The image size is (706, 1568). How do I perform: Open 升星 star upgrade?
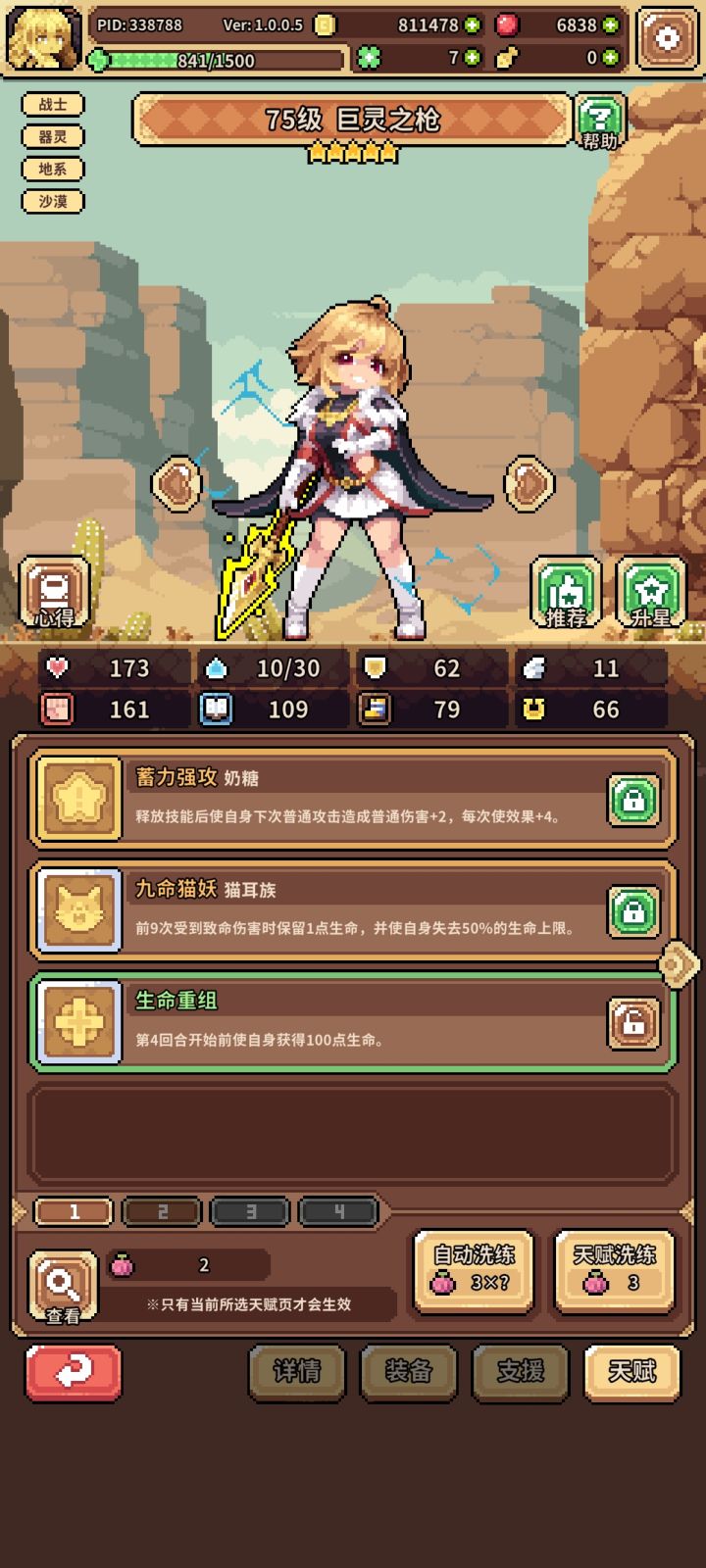[648, 592]
